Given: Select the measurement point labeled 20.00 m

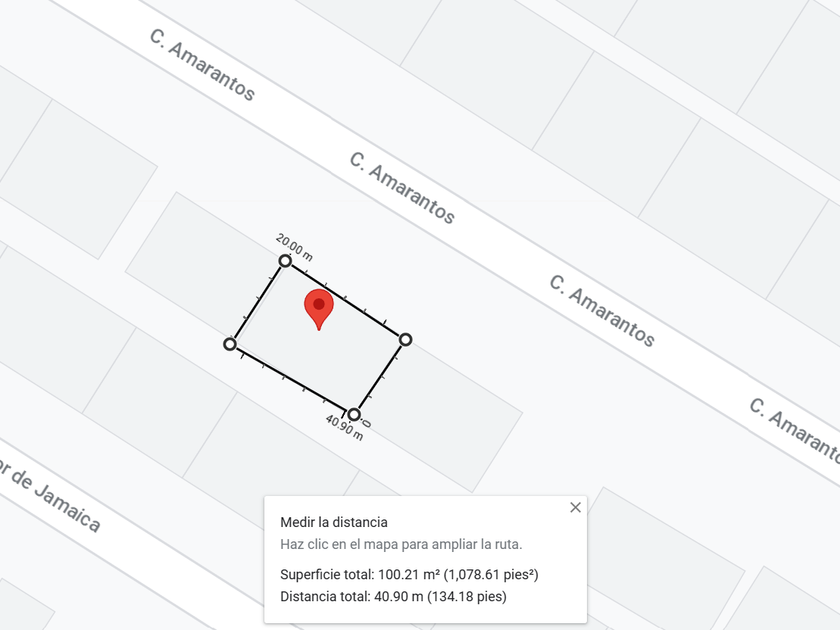Looking at the screenshot, I should [285, 261].
